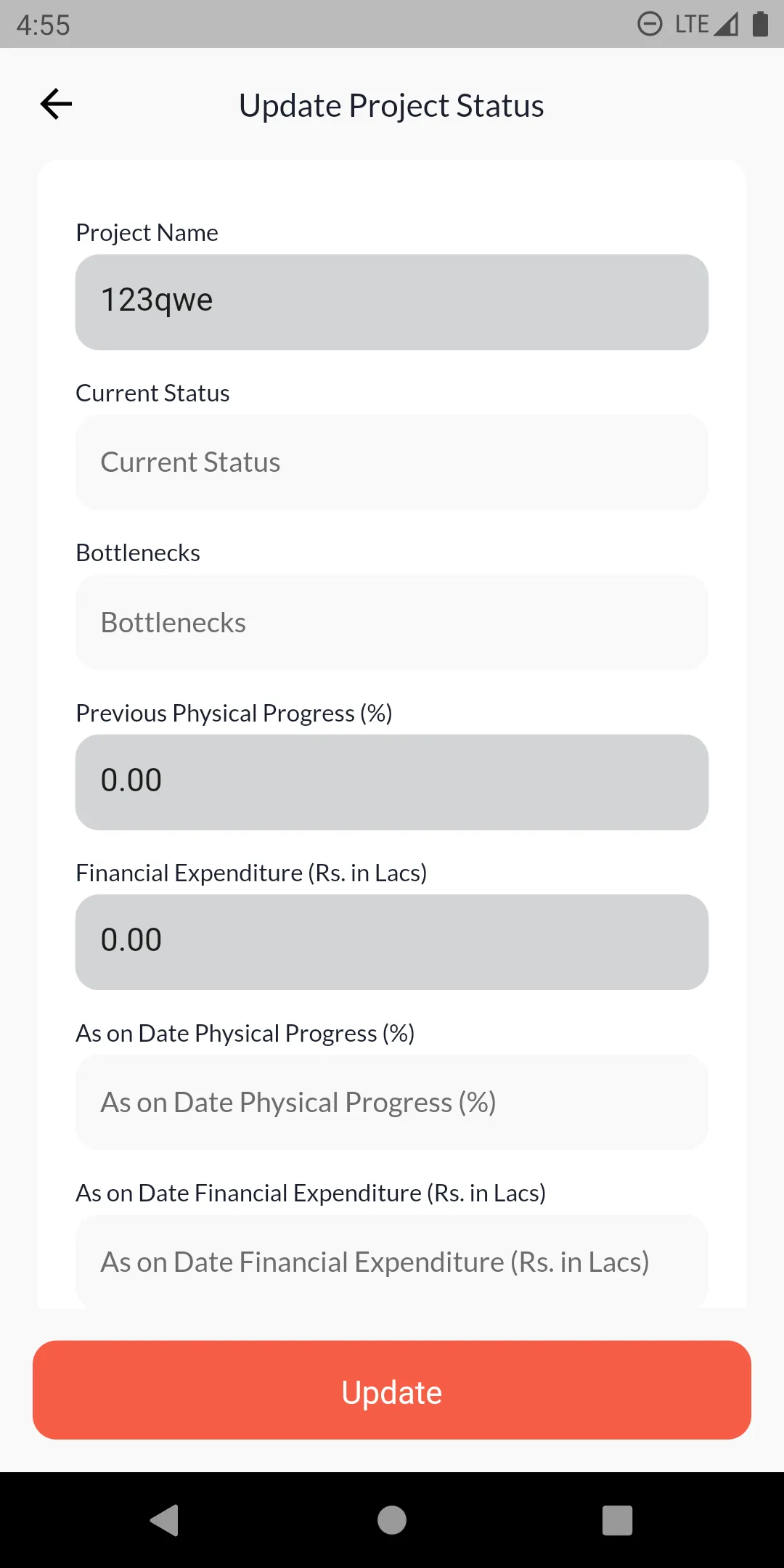
Task: Click inside the Current Status field
Action: click(392, 462)
